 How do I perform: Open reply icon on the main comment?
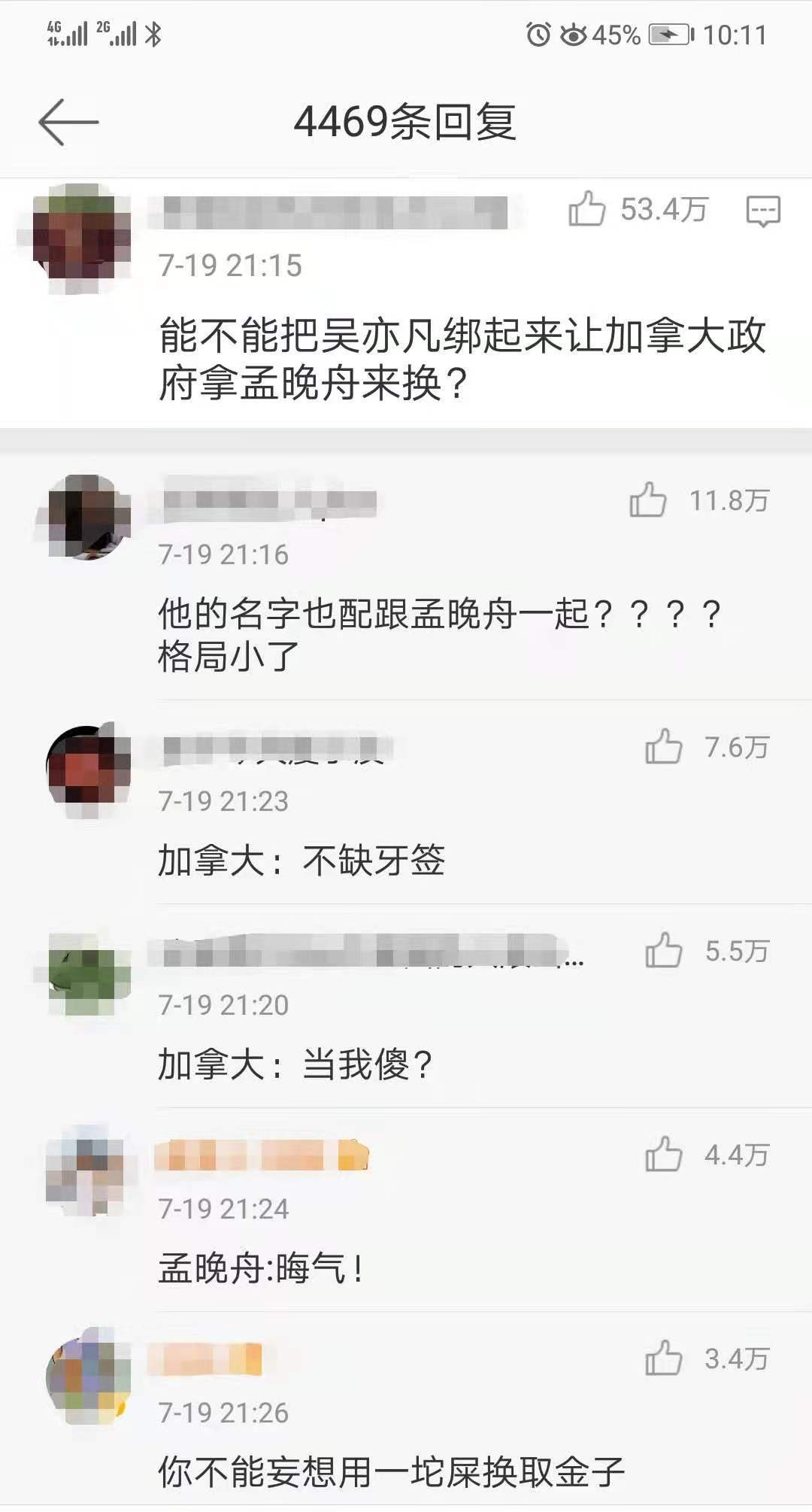point(762,211)
